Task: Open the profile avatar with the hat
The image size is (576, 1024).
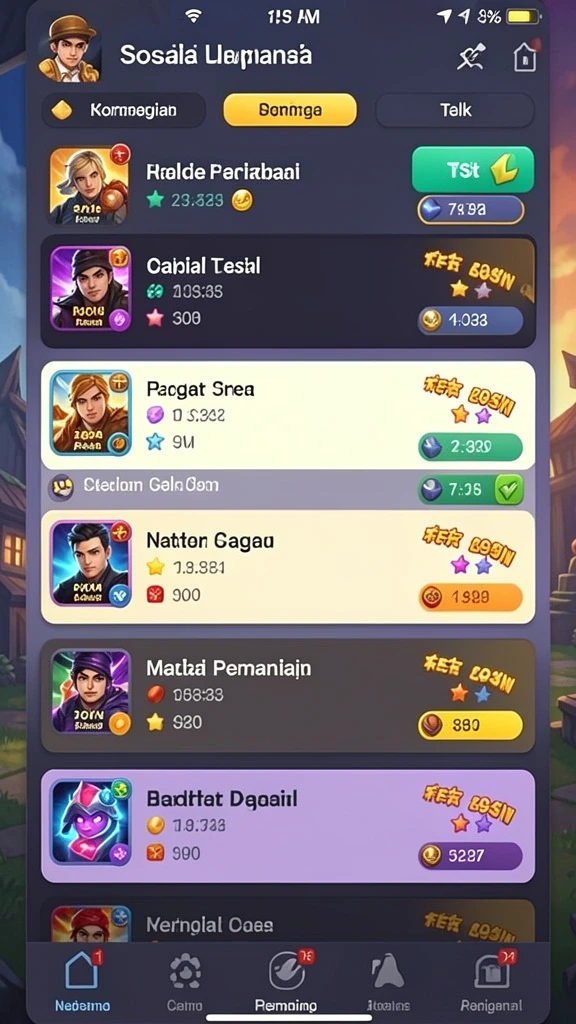Action: tap(70, 49)
